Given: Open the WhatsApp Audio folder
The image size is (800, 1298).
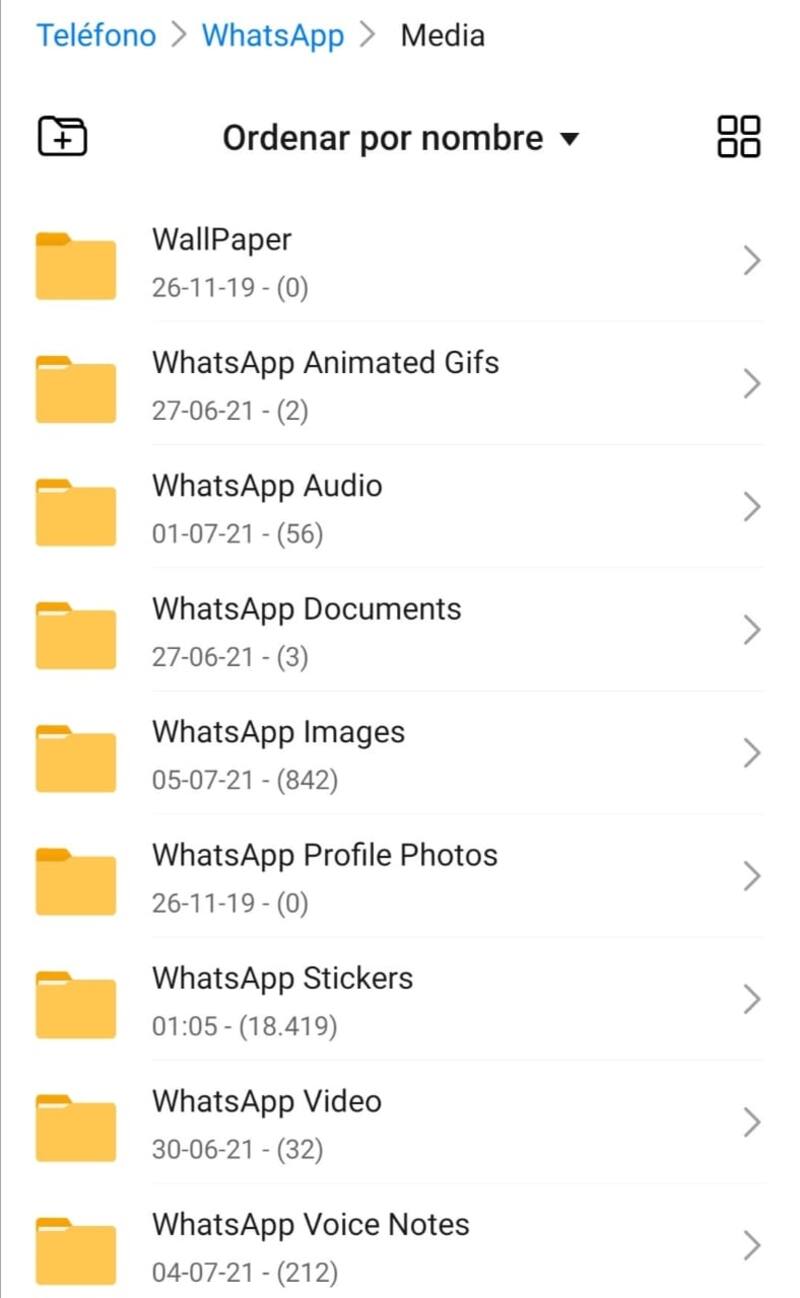Looking at the screenshot, I should (x=400, y=508).
